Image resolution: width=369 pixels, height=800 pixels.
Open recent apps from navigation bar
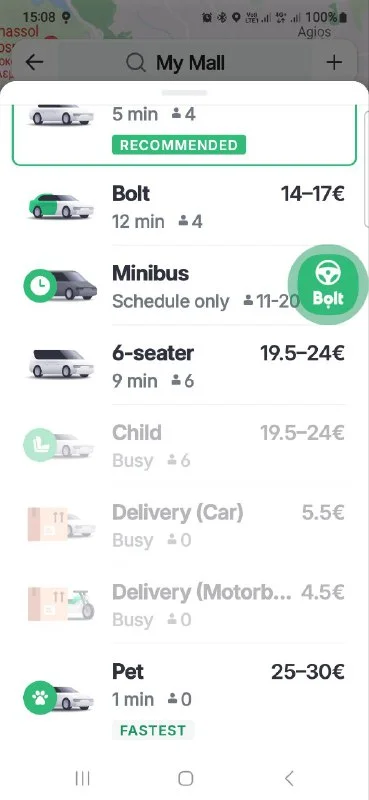(82, 778)
